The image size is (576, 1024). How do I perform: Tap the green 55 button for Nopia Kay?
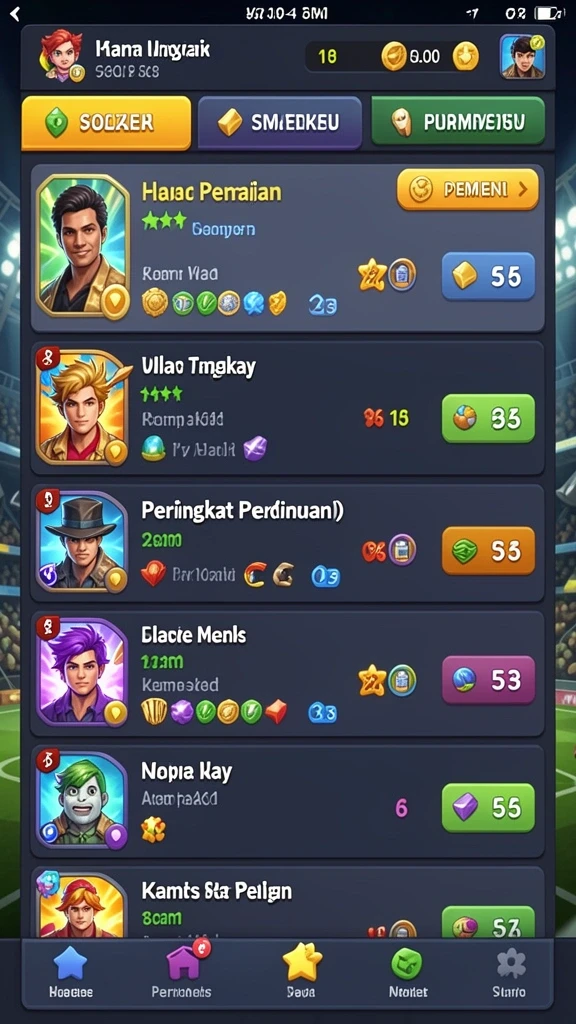click(488, 808)
